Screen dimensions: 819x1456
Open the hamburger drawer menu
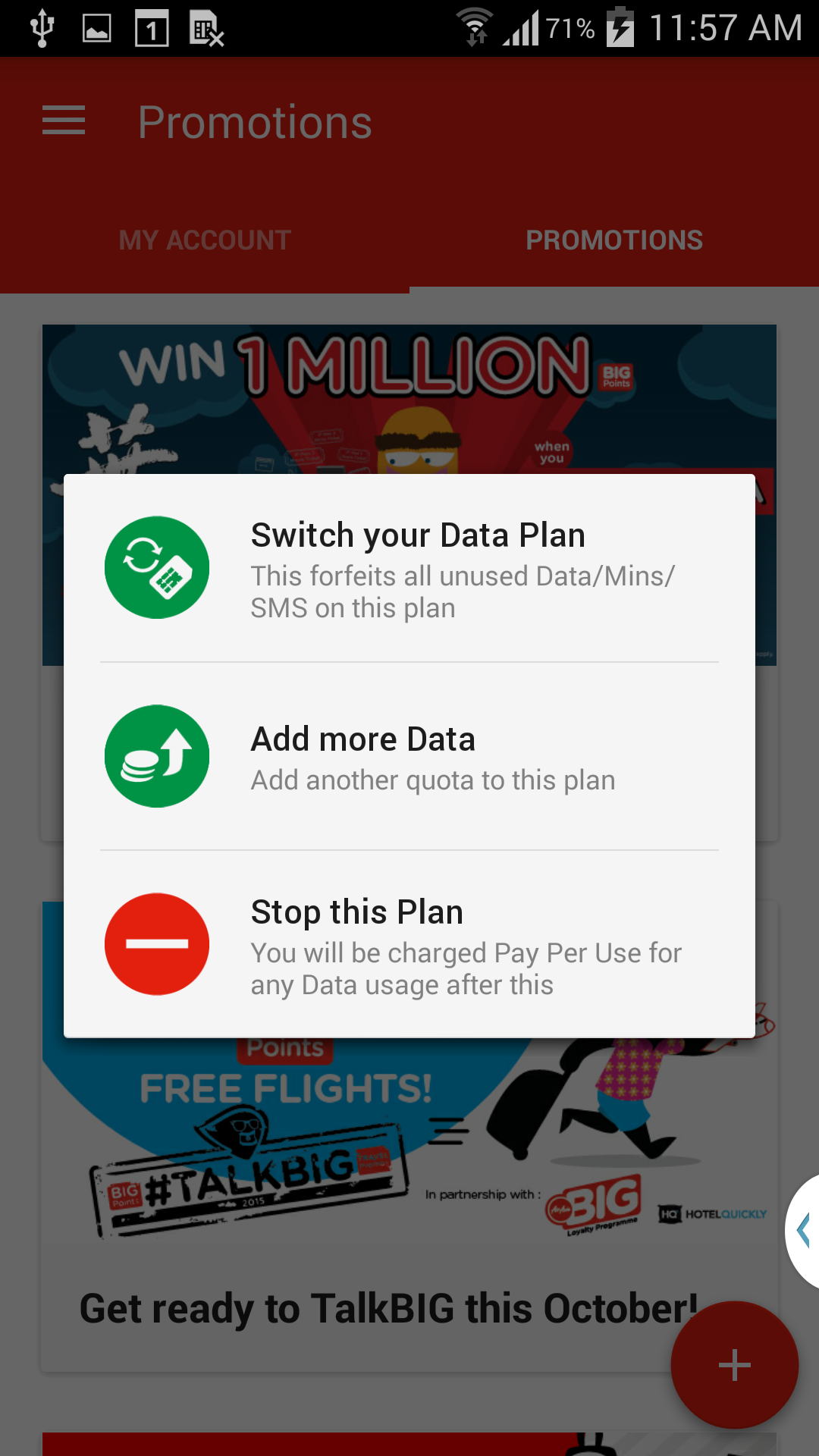pos(64,121)
